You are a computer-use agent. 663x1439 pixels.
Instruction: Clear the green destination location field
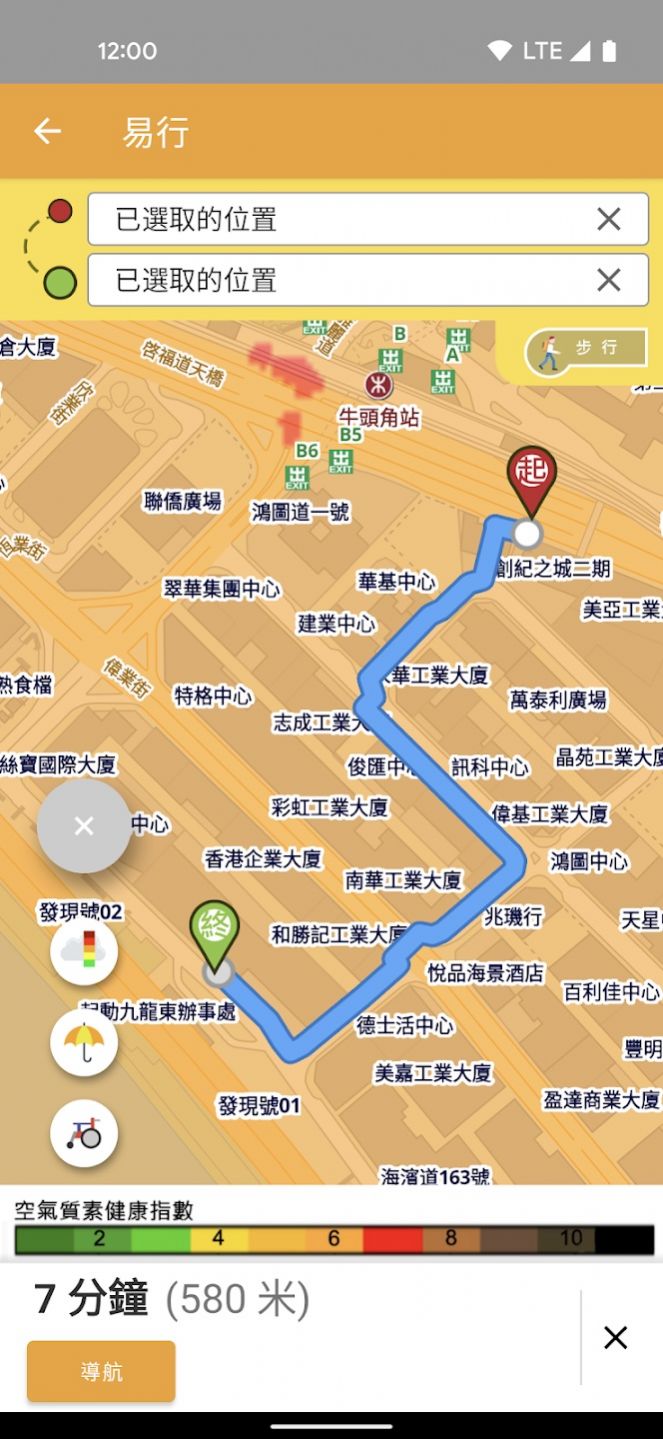(608, 280)
